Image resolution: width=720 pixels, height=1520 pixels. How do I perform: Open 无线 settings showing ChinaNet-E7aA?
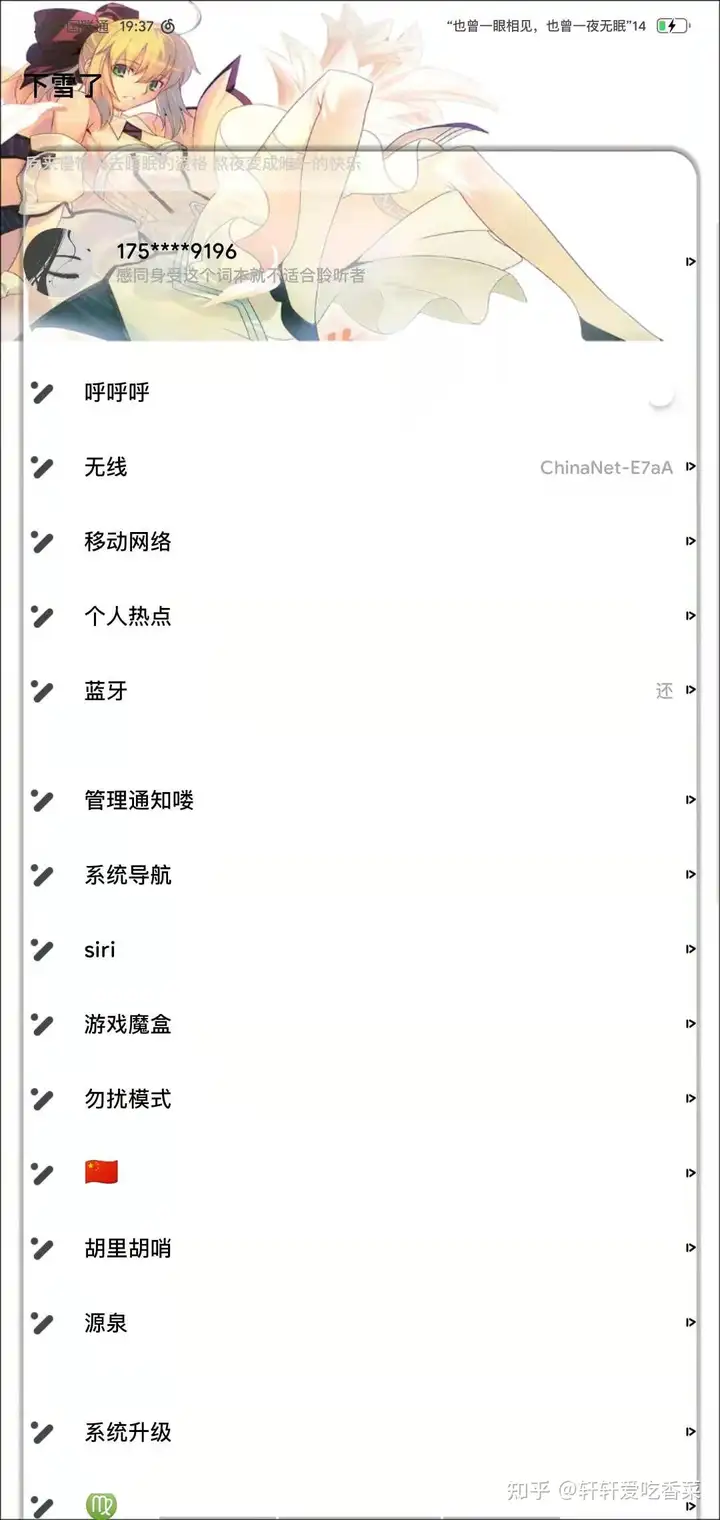360,467
